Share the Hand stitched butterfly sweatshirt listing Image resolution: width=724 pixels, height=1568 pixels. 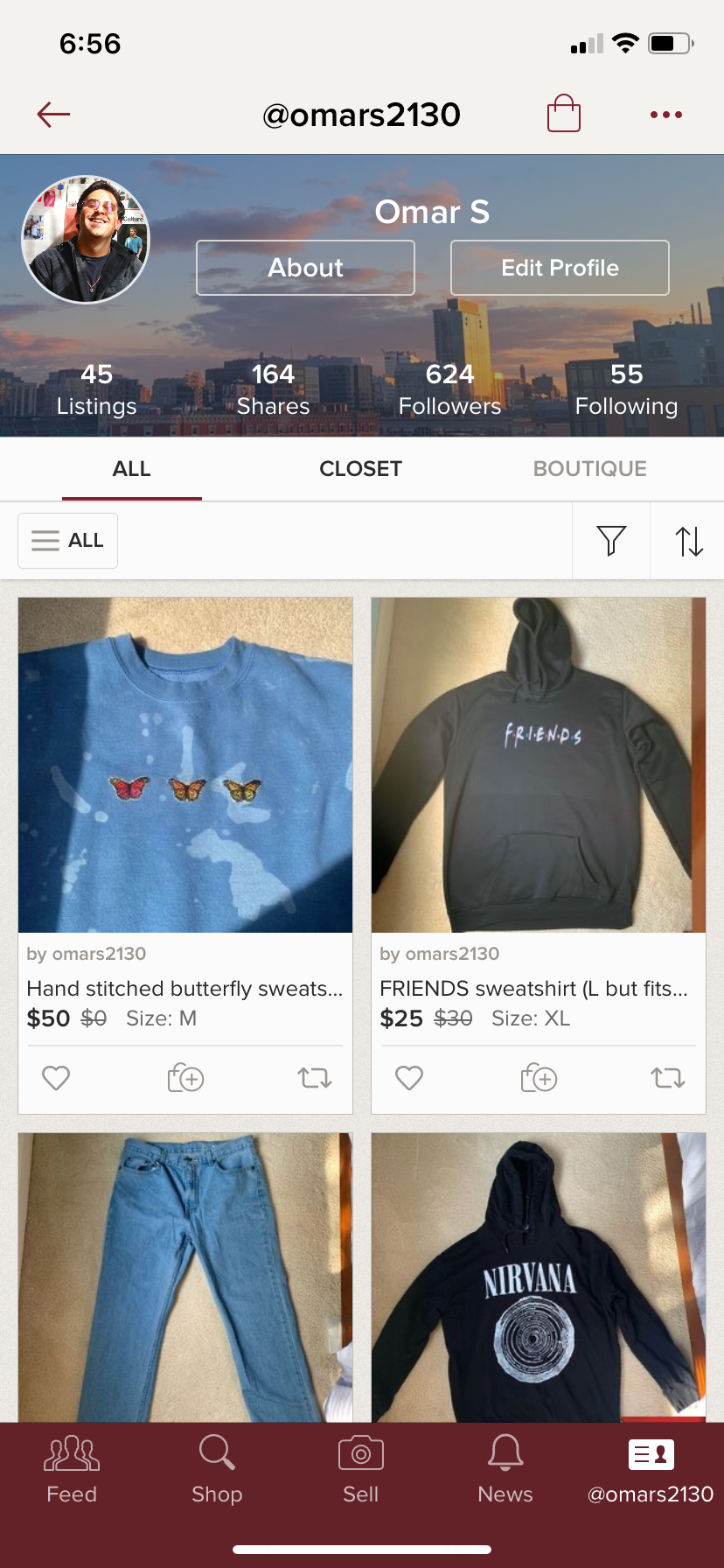coord(315,1078)
